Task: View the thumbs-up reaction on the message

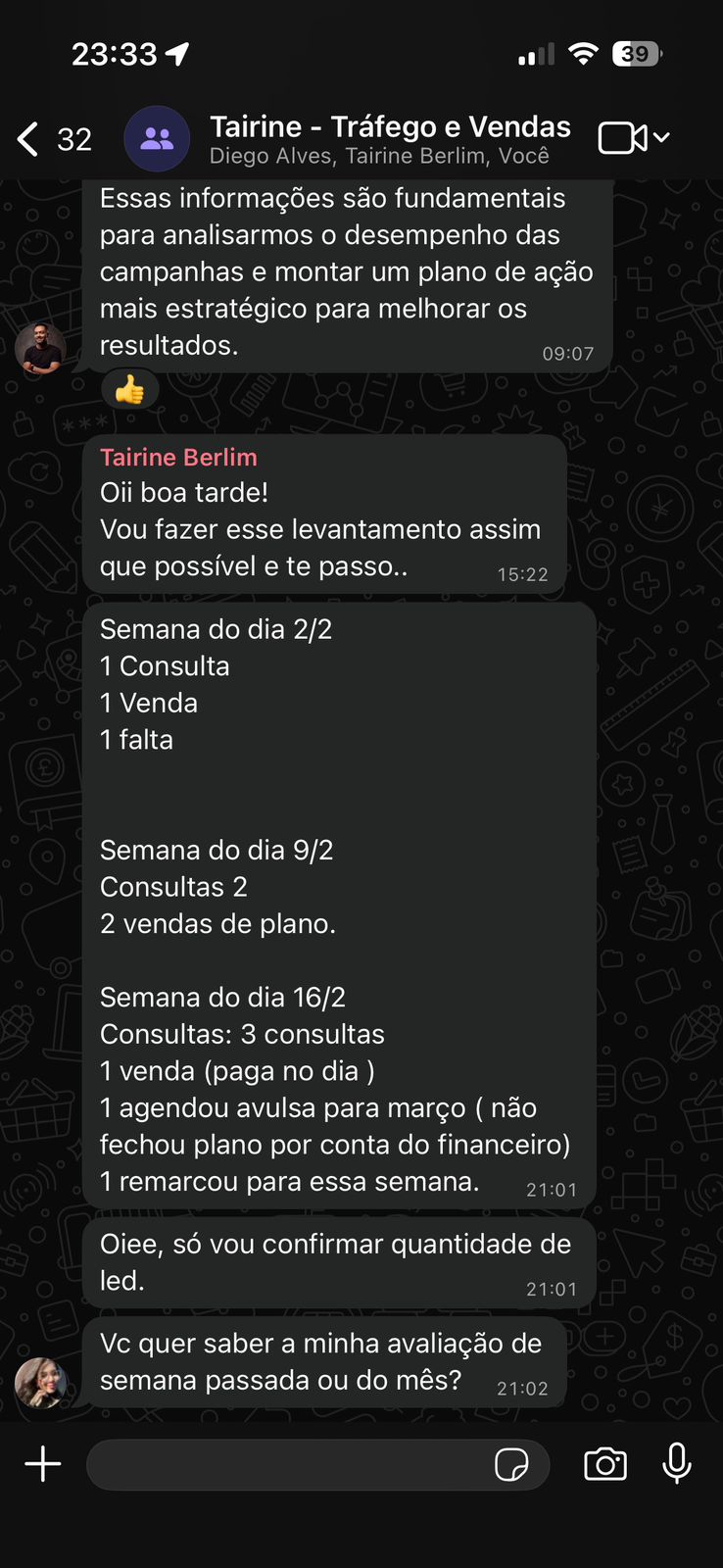Action: point(129,390)
